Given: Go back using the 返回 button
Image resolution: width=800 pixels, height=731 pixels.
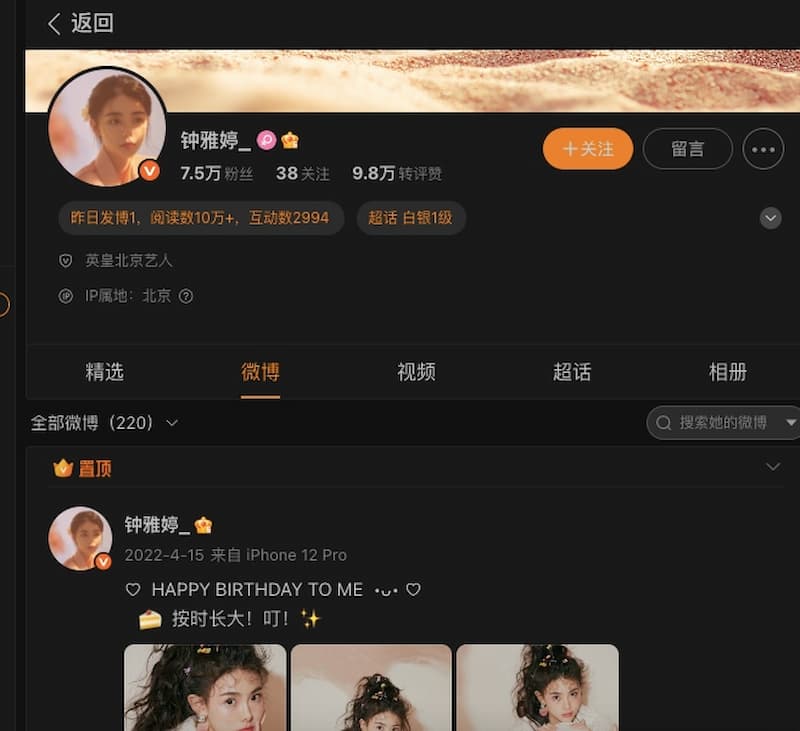Looking at the screenshot, I should coord(80,23).
